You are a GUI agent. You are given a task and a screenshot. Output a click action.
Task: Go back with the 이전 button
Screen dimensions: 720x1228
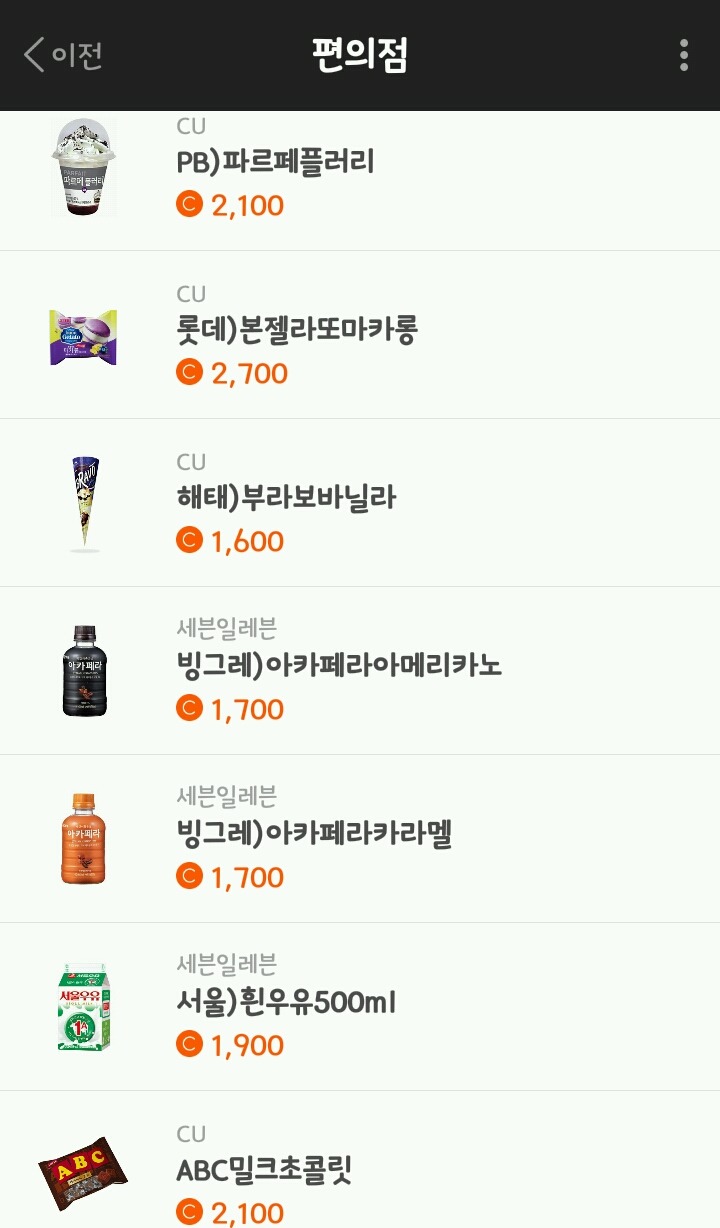[63, 55]
